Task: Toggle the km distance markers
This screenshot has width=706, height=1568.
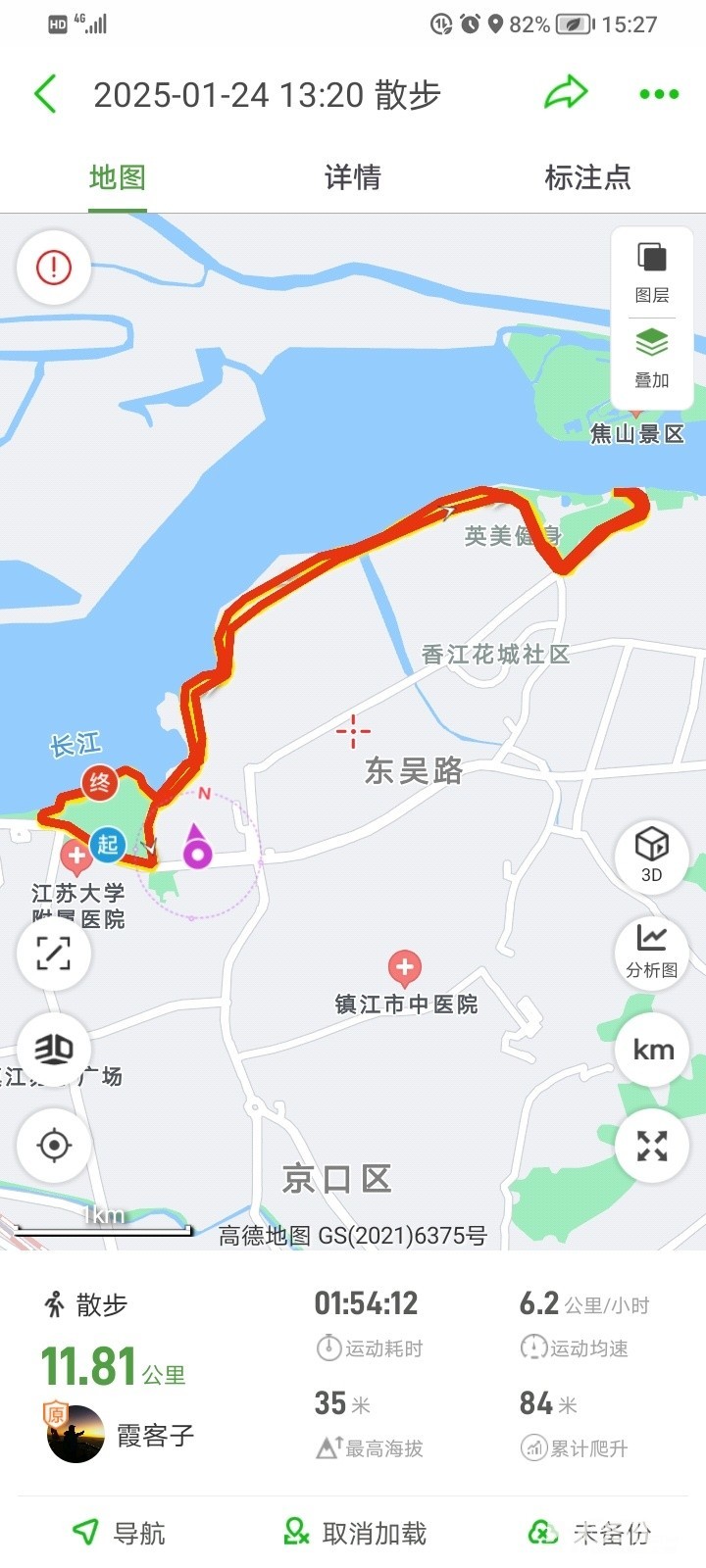Action: pyautogui.click(x=652, y=1050)
